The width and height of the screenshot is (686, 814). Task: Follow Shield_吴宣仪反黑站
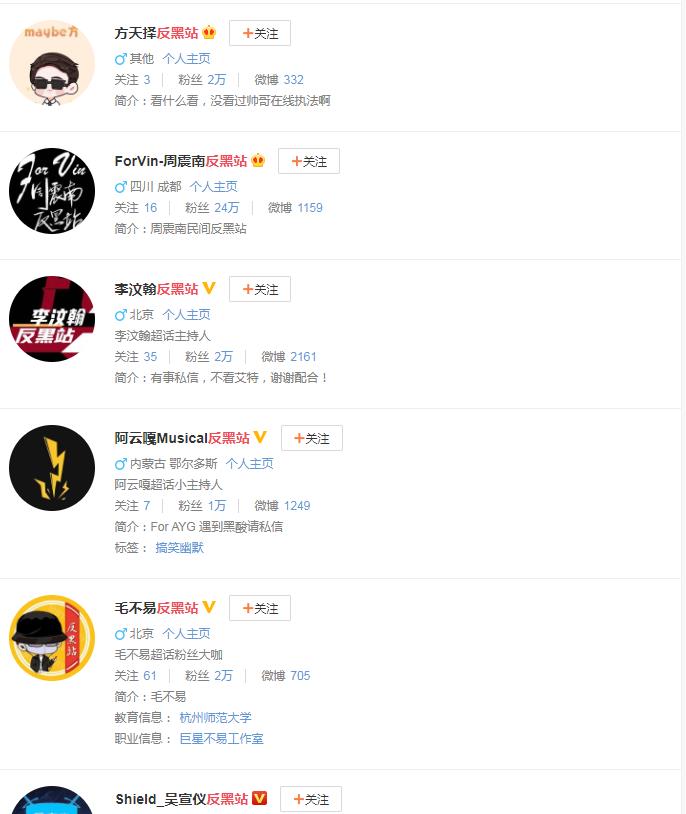click(311, 799)
